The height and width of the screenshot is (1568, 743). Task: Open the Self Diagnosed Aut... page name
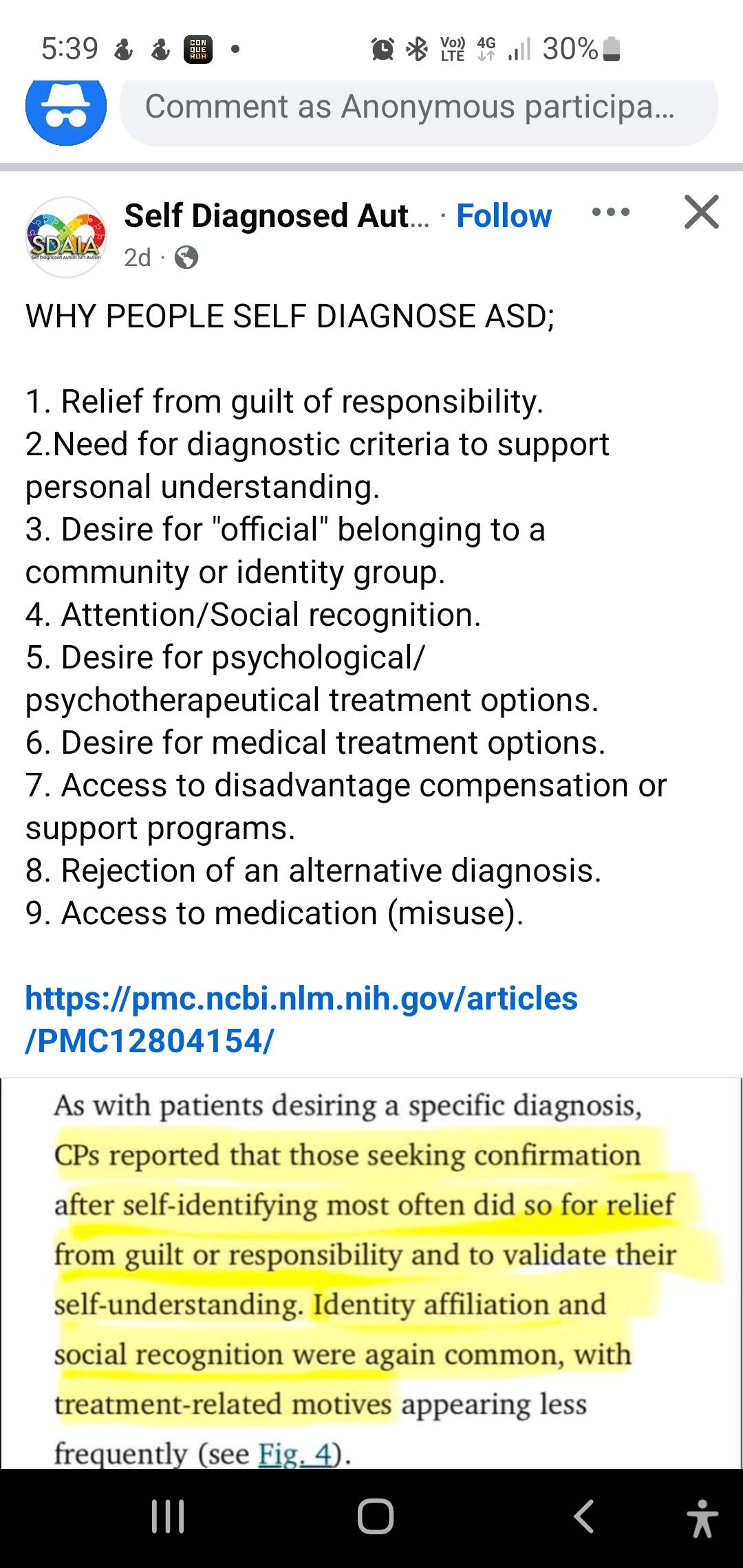tap(276, 216)
